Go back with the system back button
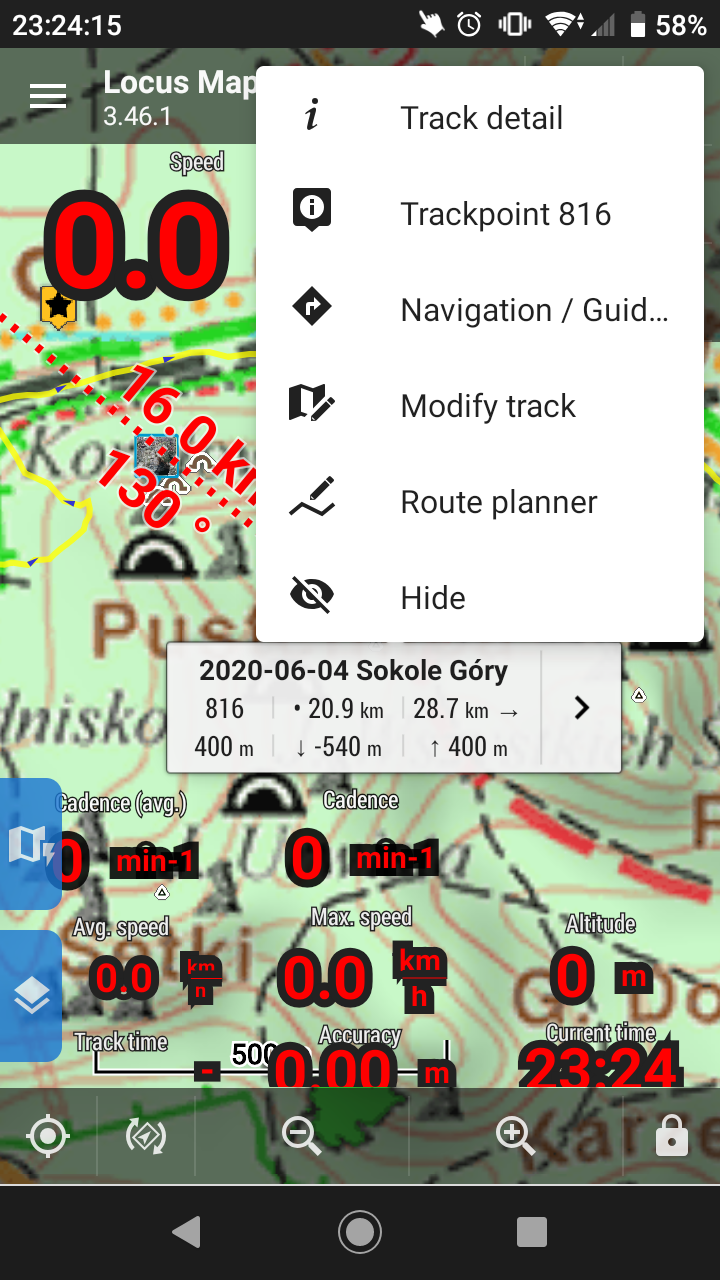The width and height of the screenshot is (720, 1280). (x=187, y=1232)
